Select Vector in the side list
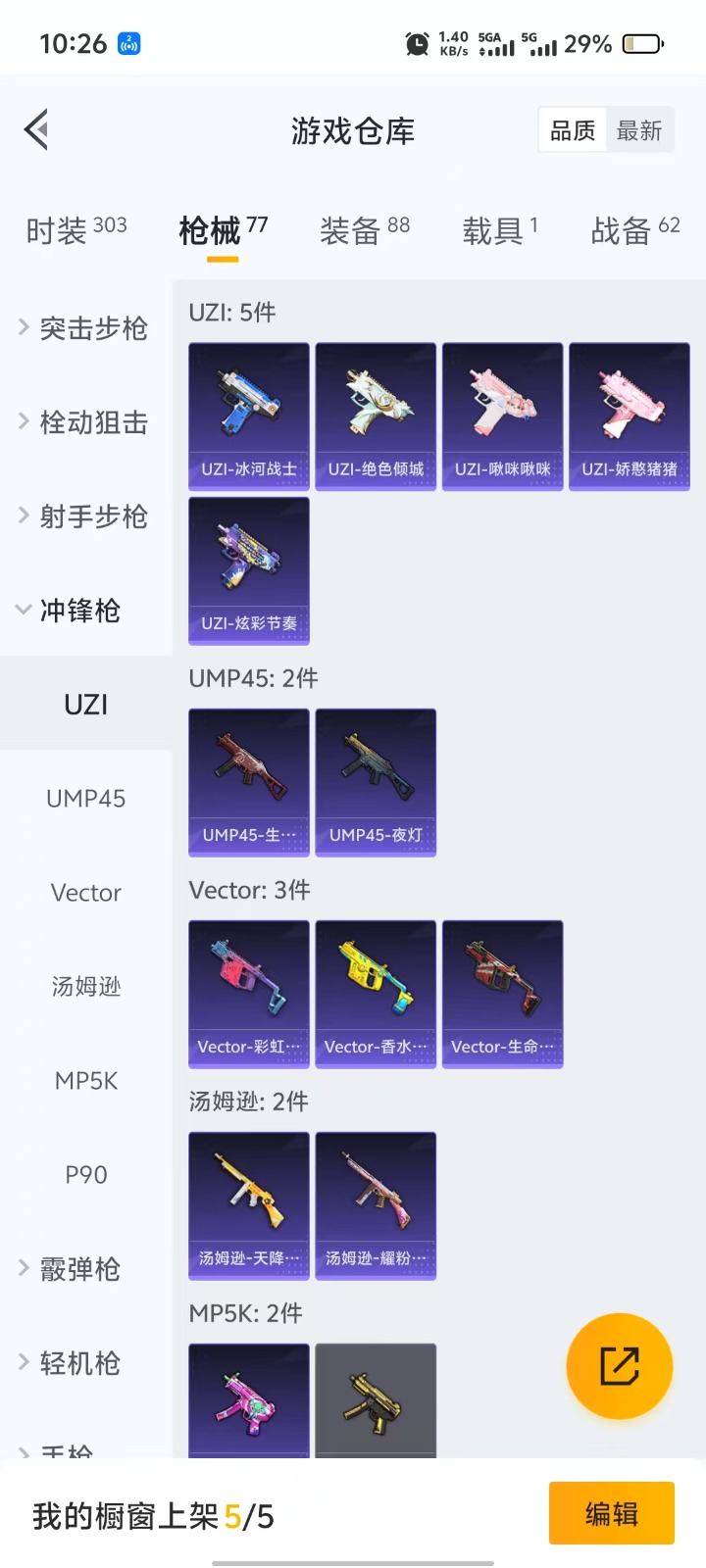This screenshot has width=706, height=1568. (x=86, y=893)
